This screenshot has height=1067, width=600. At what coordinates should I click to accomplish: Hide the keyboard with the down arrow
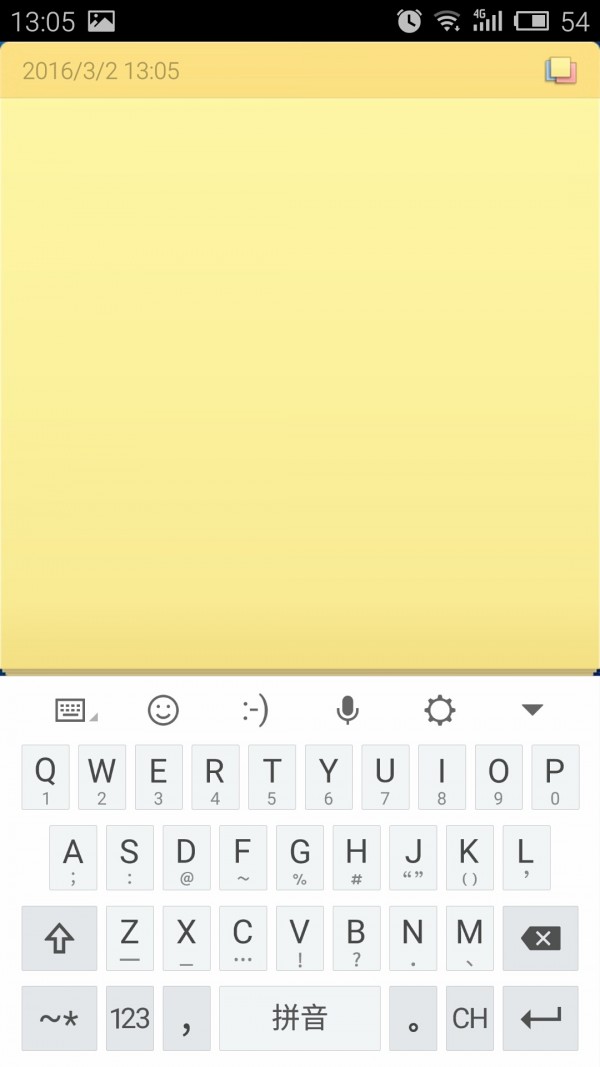pos(532,710)
